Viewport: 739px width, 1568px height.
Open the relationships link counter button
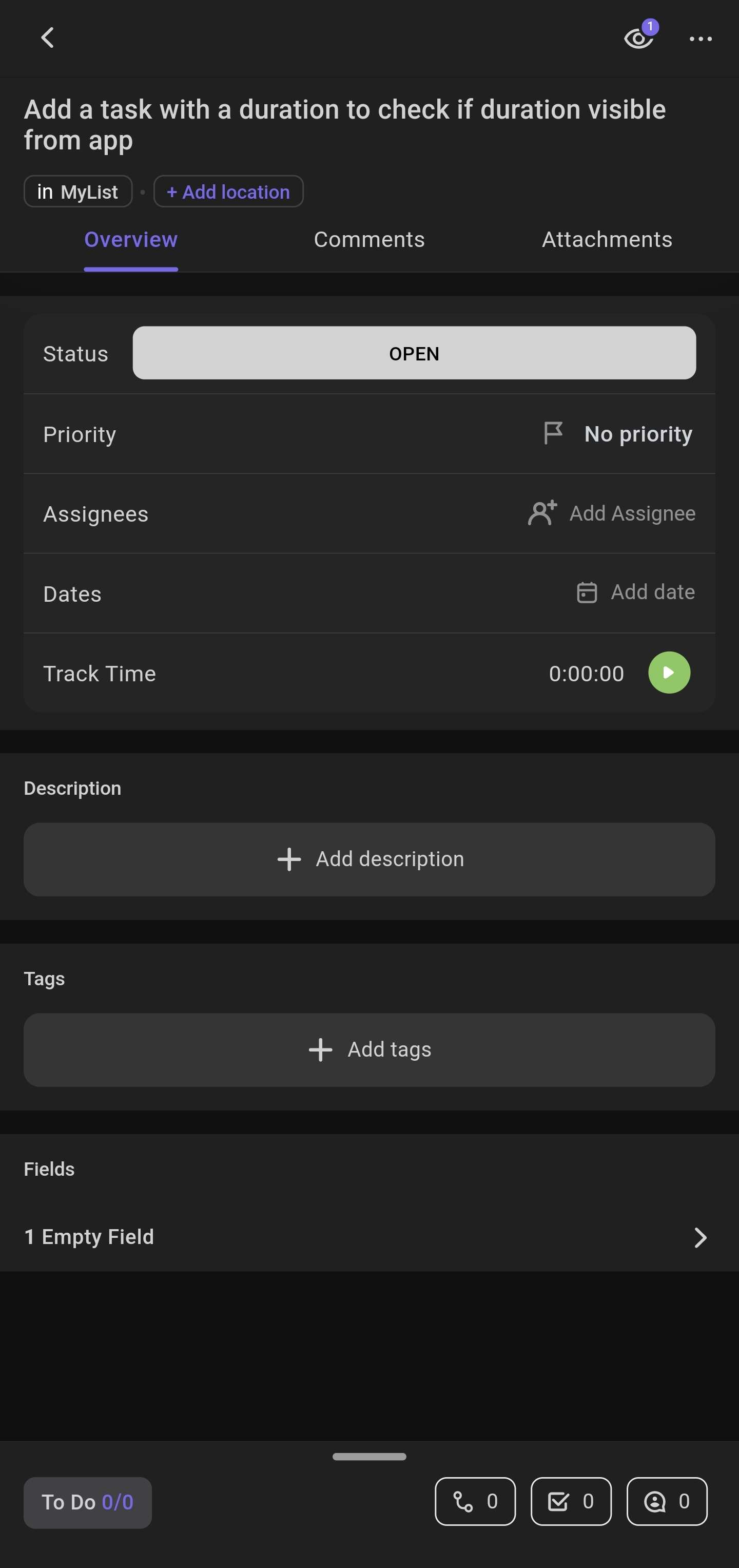click(x=475, y=1501)
